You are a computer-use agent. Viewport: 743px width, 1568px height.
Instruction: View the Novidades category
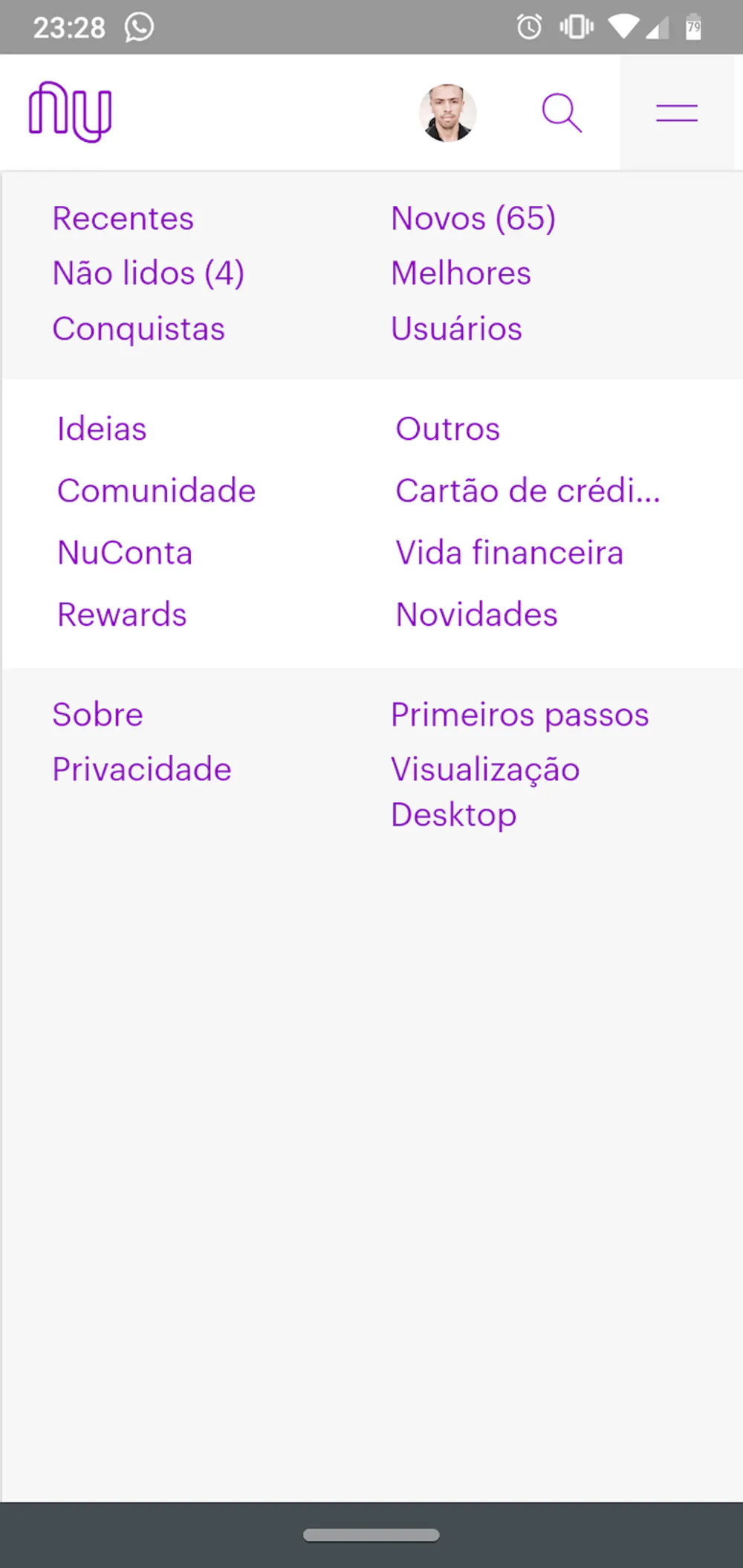click(x=477, y=615)
